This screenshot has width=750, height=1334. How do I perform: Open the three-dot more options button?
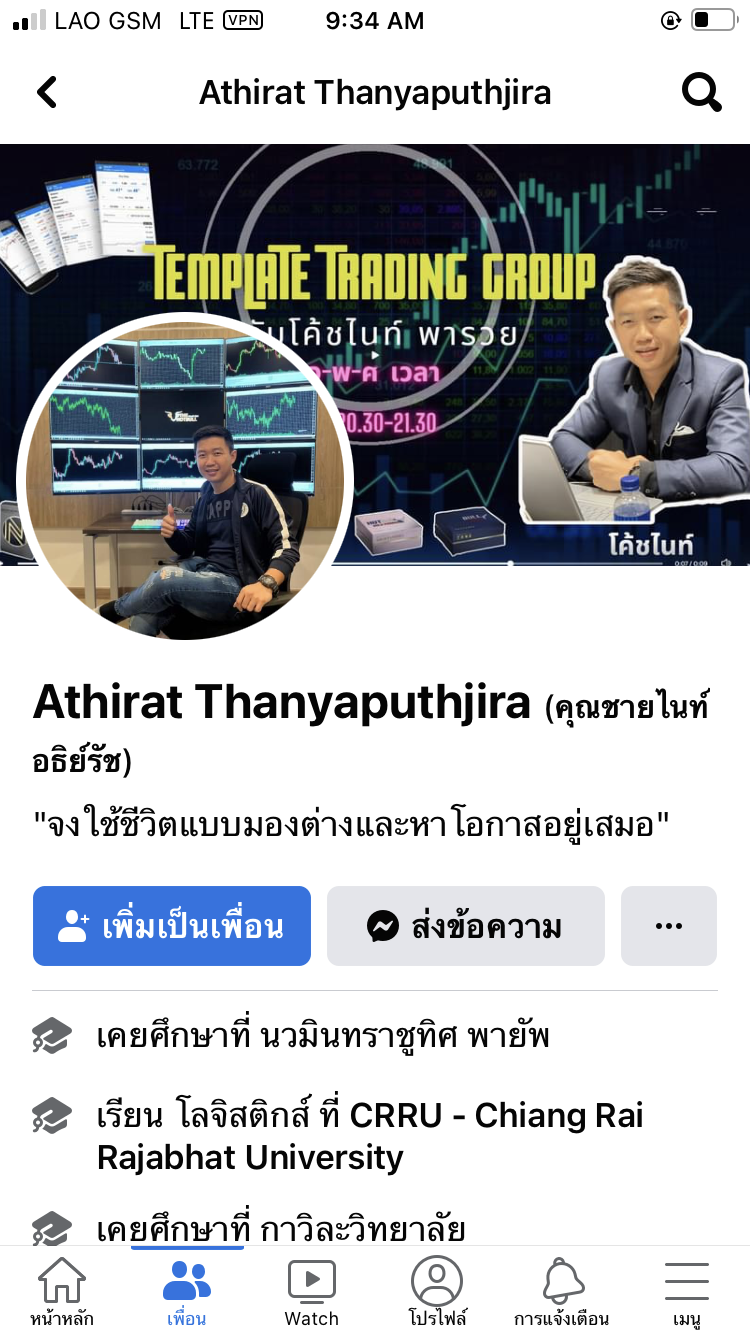668,926
